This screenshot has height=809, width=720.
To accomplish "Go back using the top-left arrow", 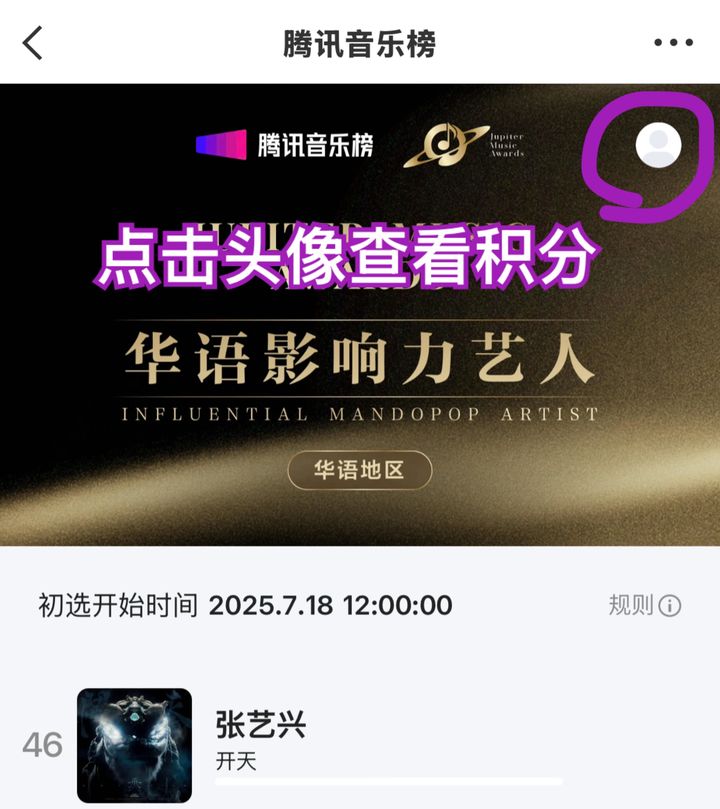I will [33, 43].
